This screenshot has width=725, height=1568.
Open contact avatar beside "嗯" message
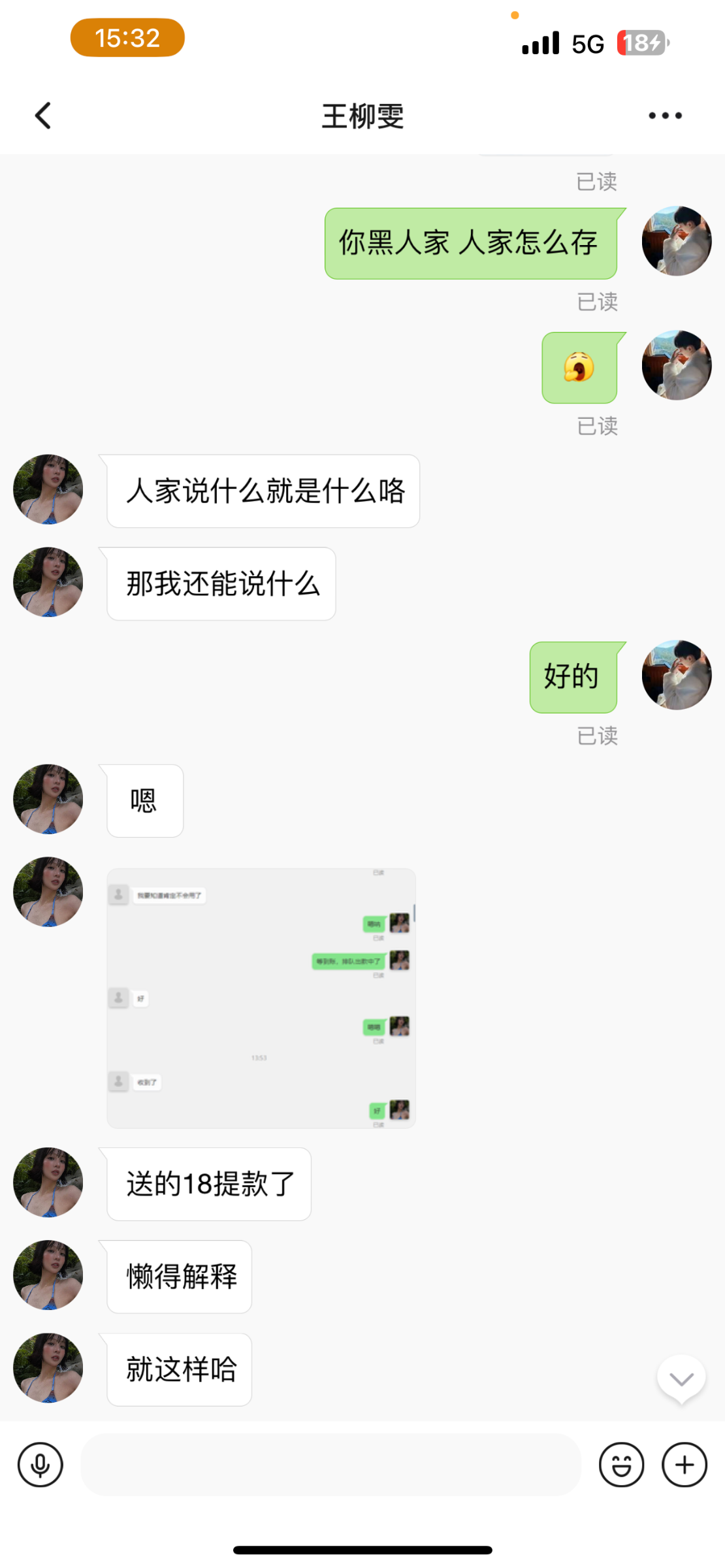48,799
